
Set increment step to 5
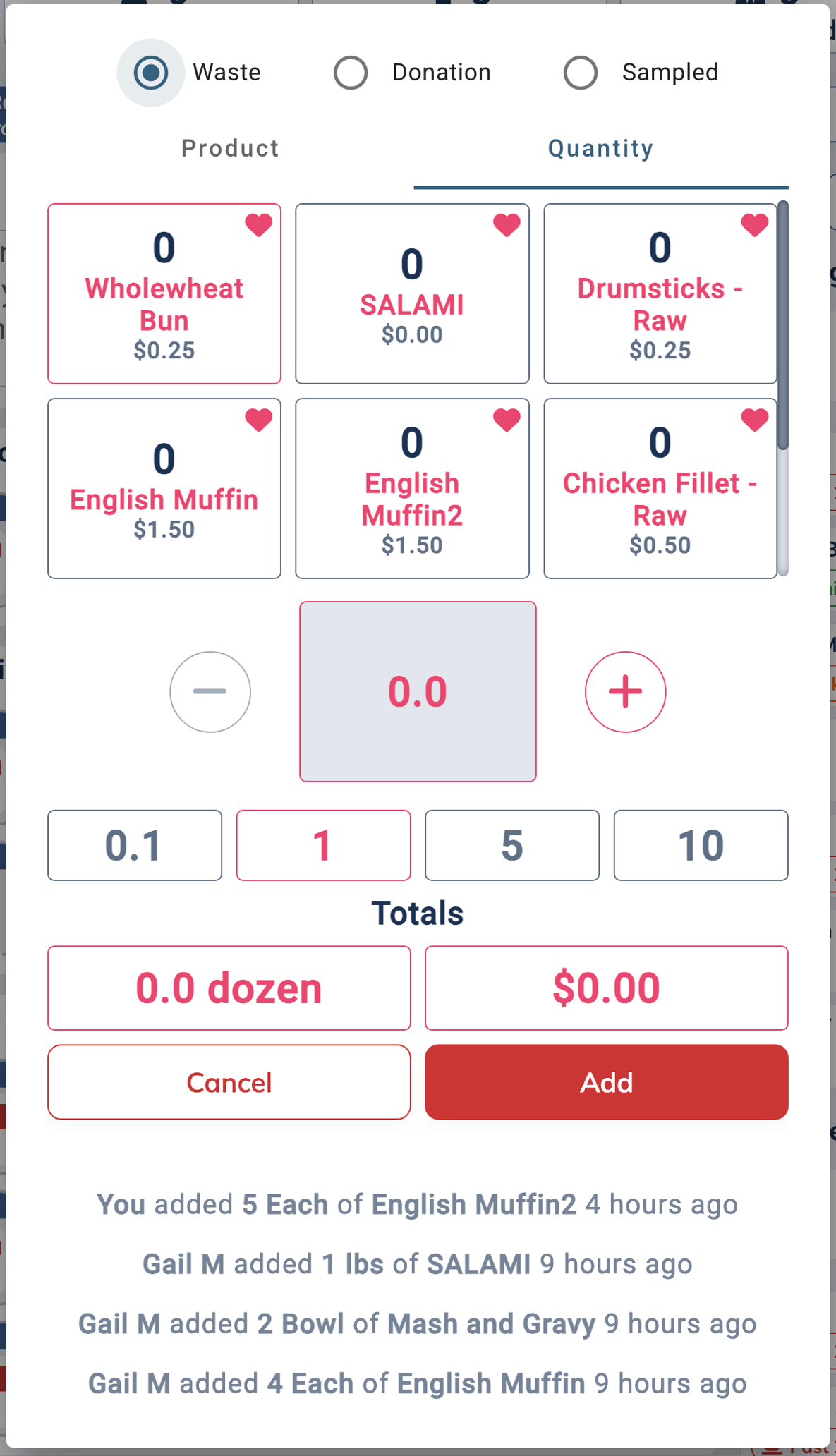click(x=512, y=845)
